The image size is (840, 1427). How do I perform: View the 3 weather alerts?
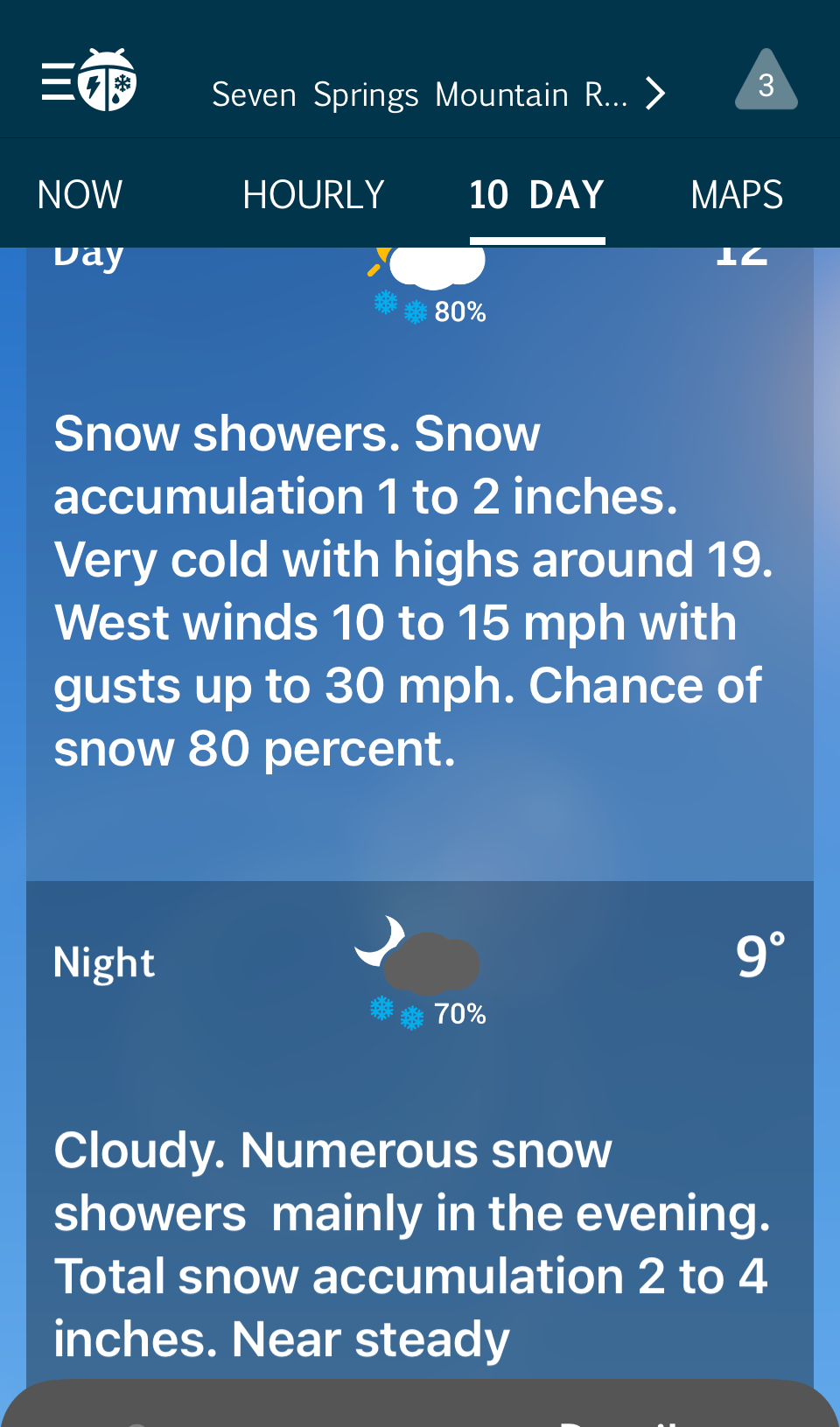pos(766,80)
